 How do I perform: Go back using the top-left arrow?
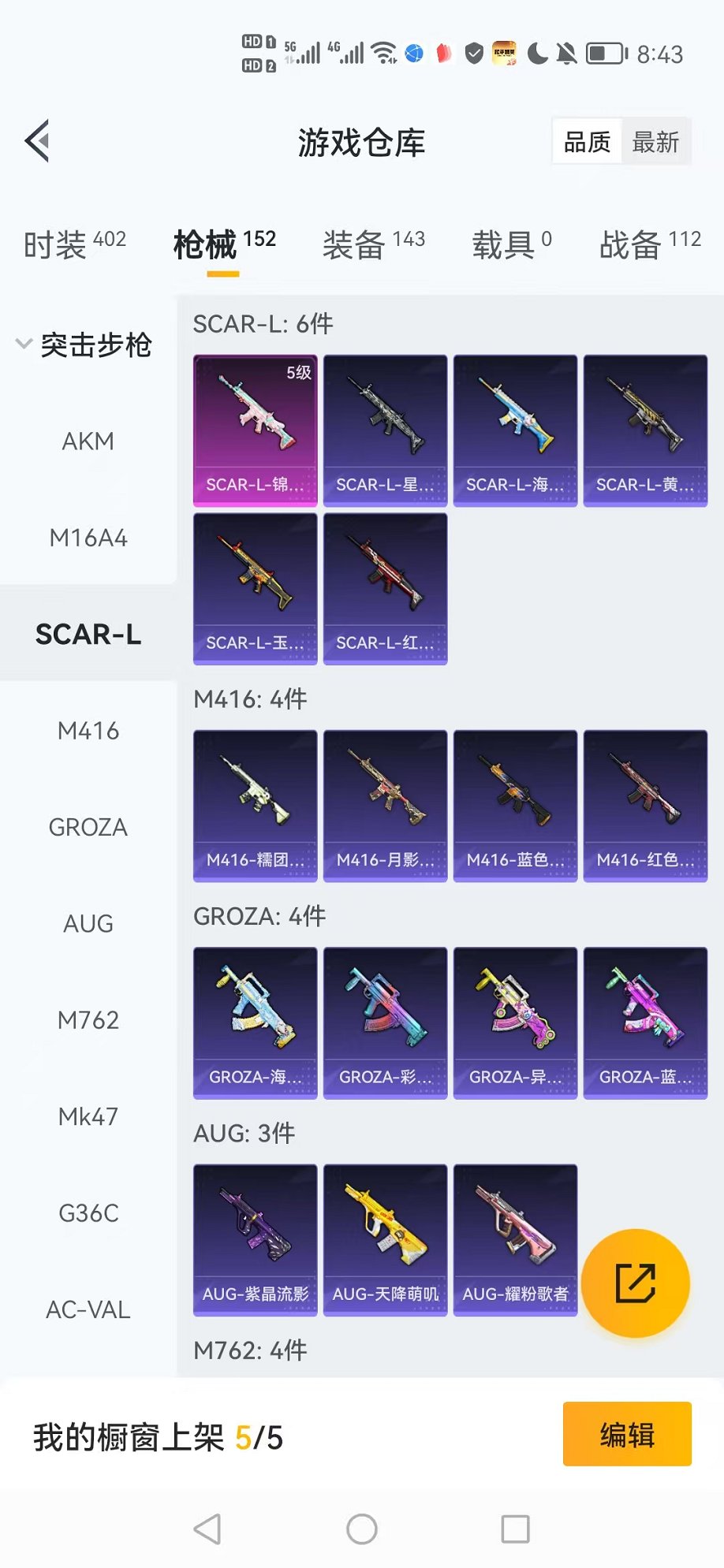pos(38,141)
